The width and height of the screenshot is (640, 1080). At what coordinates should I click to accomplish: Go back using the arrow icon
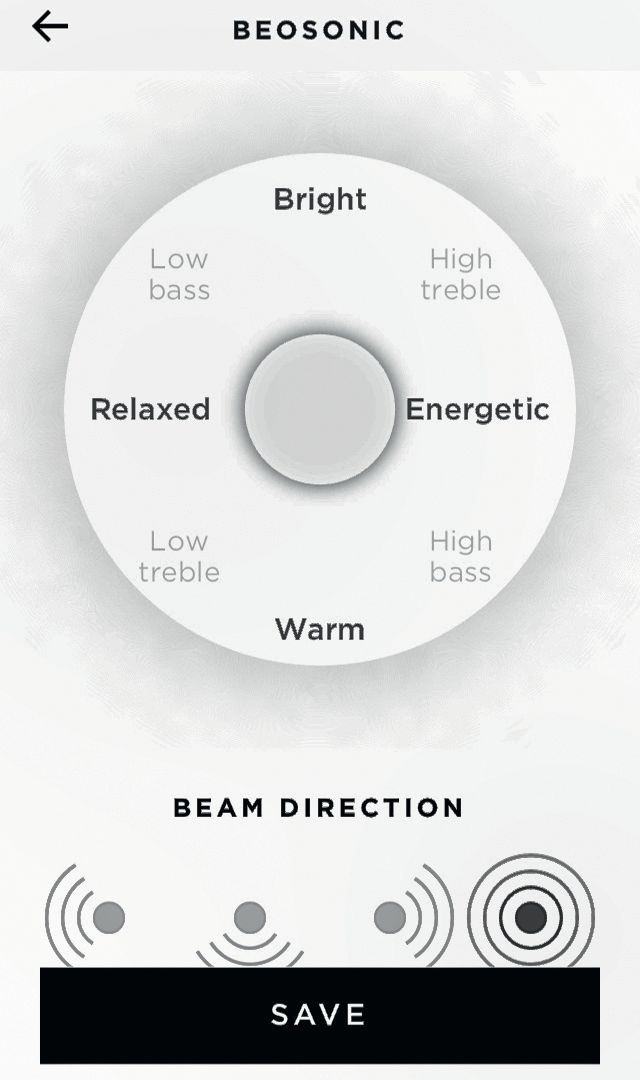50,27
